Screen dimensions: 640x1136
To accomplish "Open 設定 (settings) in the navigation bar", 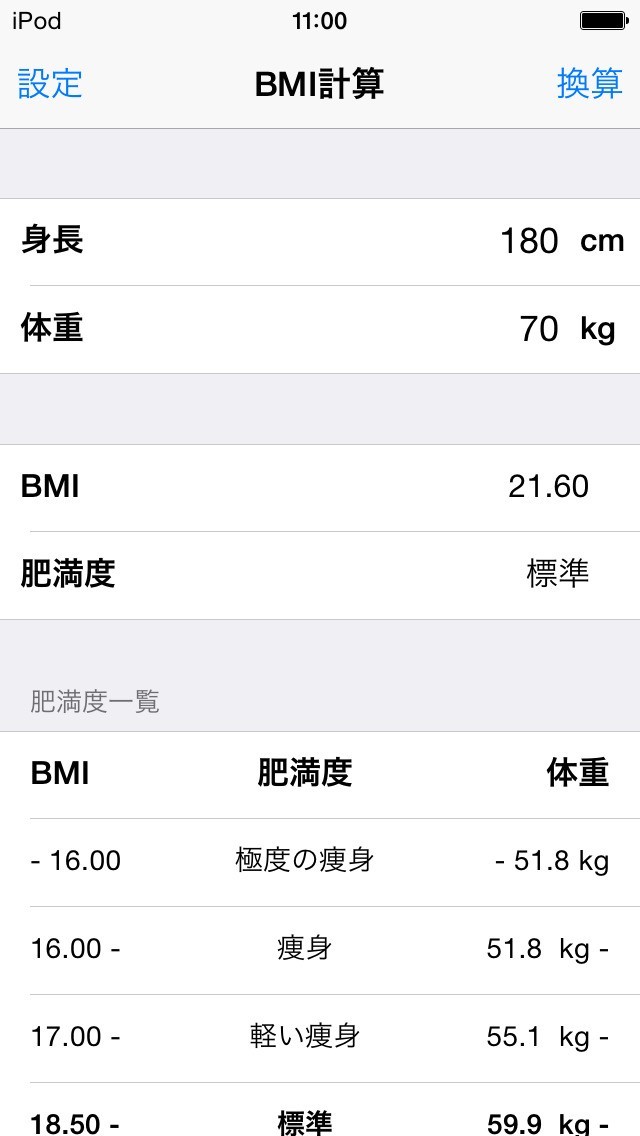I will pos(50,84).
